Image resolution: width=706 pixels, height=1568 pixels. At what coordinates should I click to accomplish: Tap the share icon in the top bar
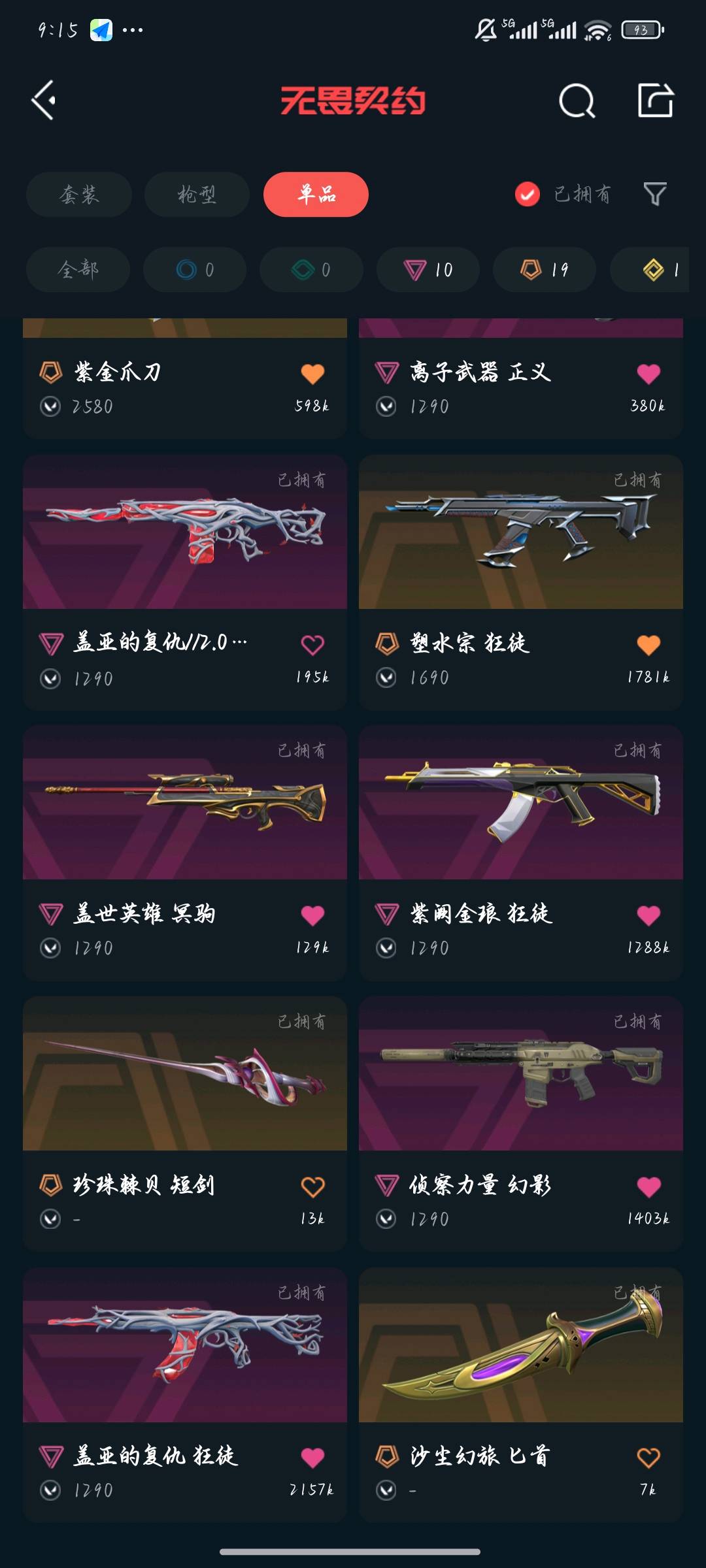[x=655, y=101]
